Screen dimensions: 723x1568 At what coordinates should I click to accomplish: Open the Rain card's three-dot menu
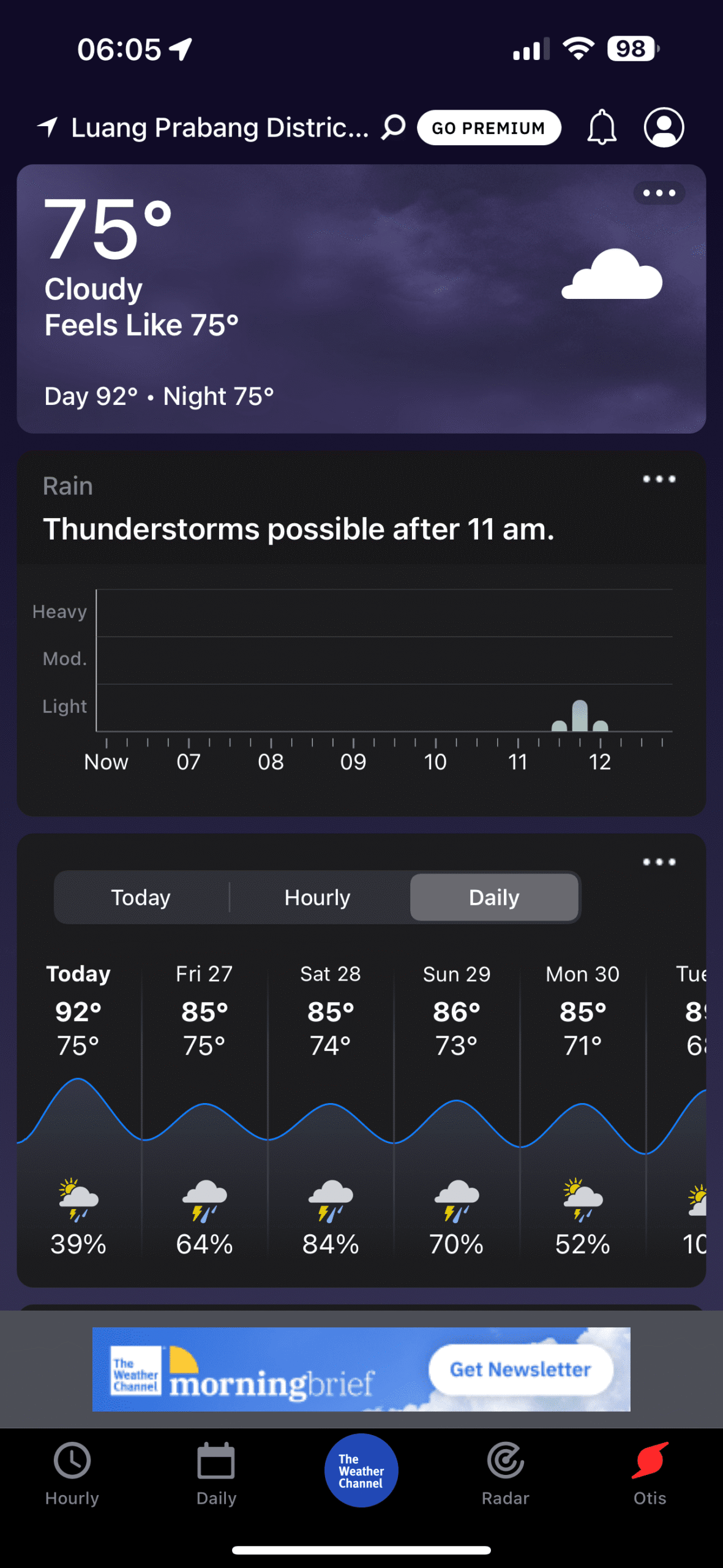pyautogui.click(x=659, y=479)
